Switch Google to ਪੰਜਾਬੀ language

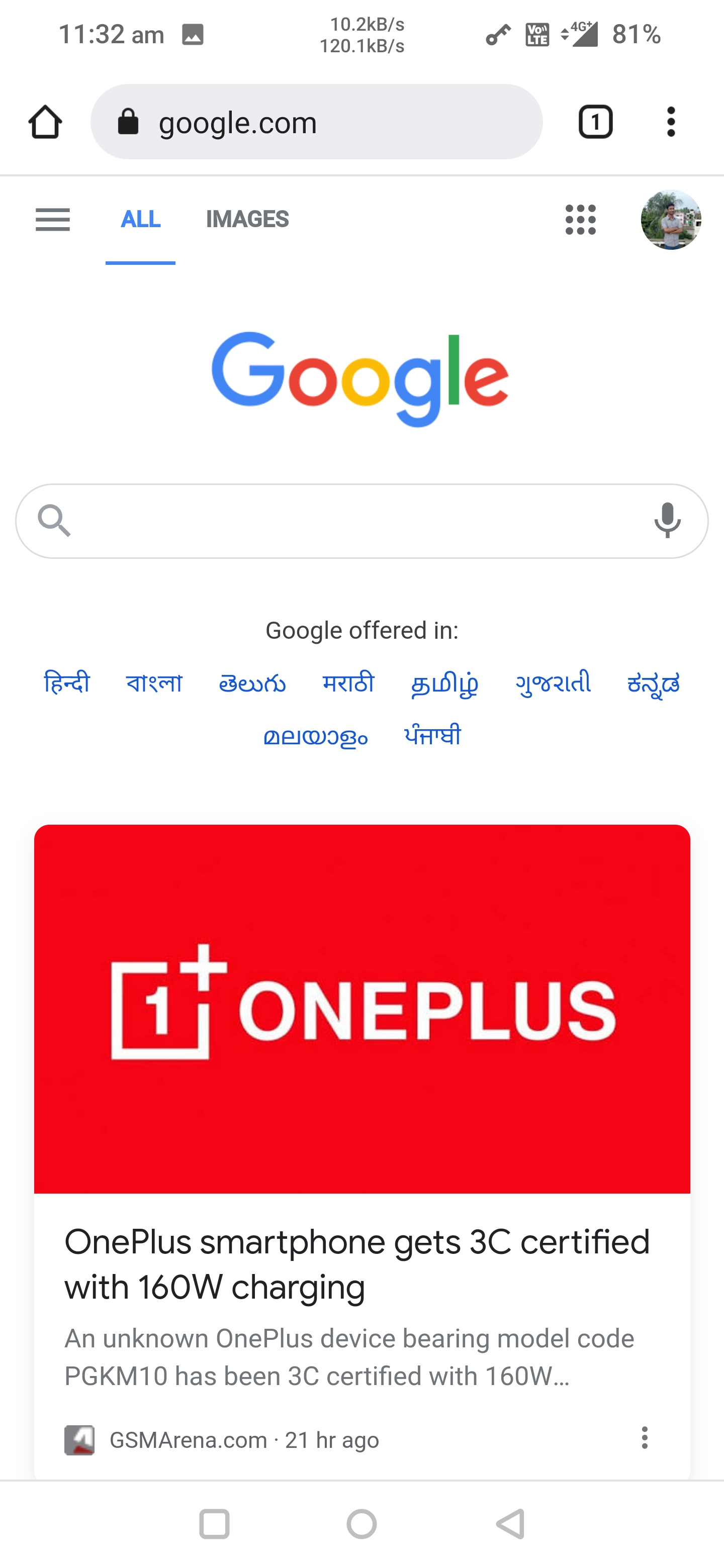[x=432, y=736]
